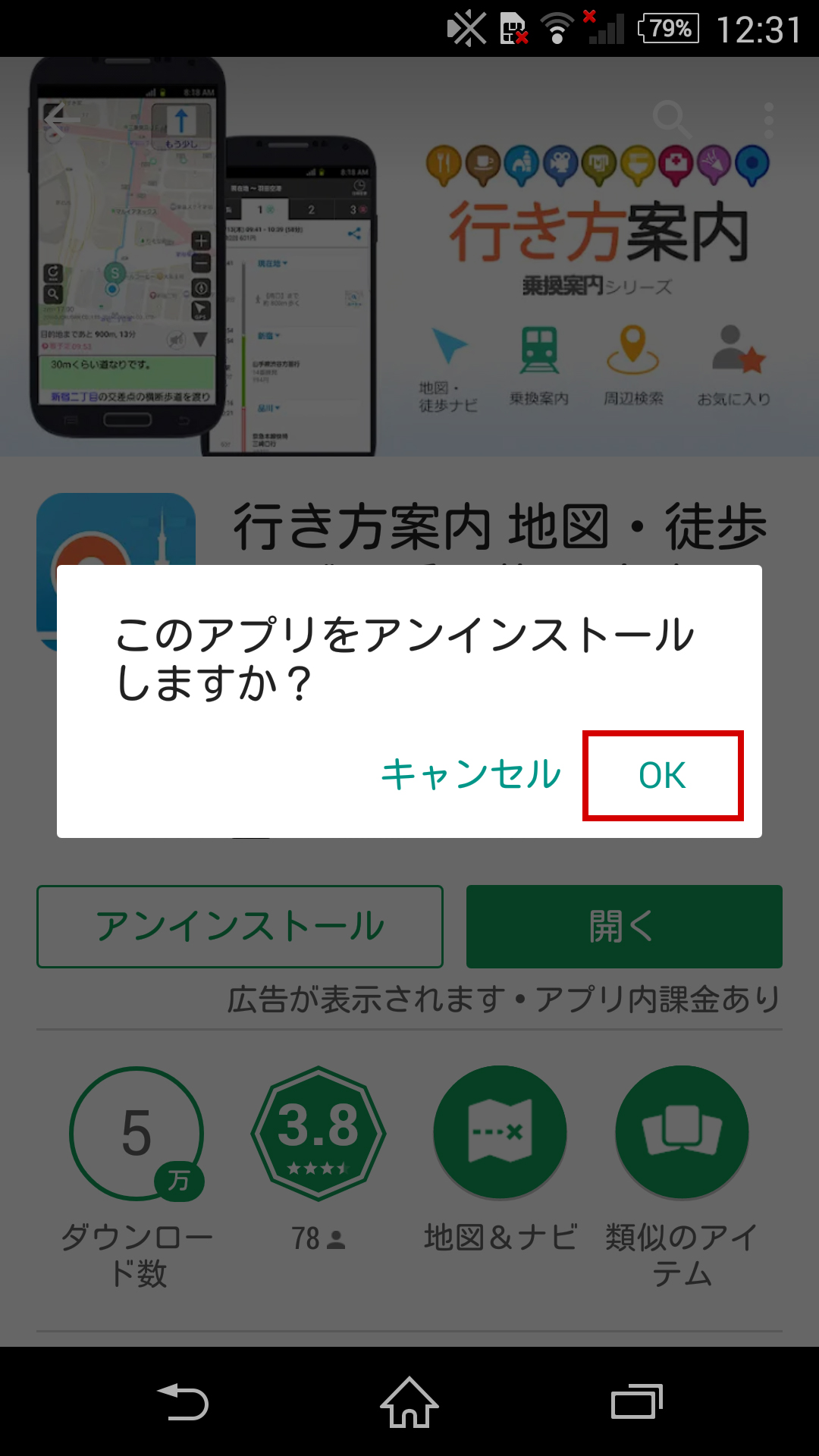Cancel the uninstall dialog via キャンセル
The image size is (819, 1456).
[471, 775]
